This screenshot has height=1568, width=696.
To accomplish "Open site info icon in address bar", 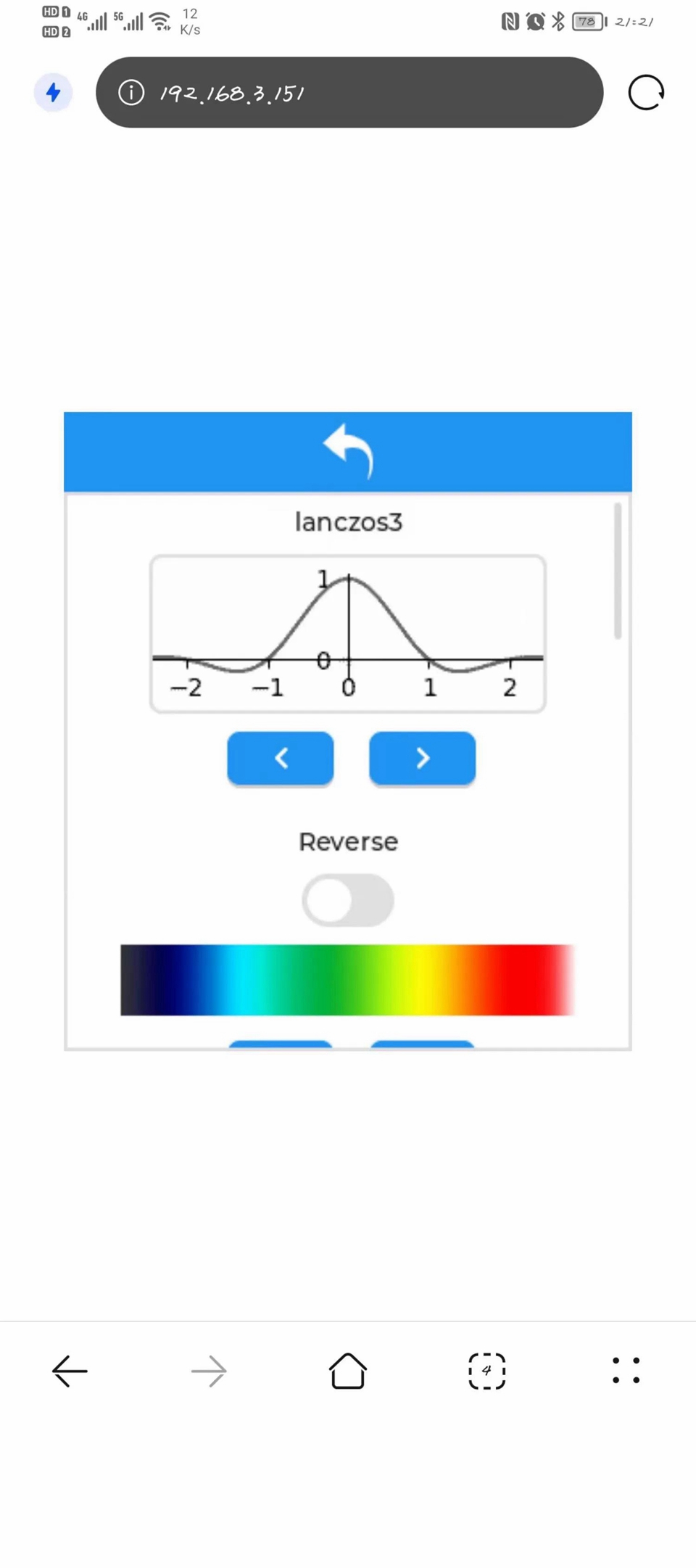I will pos(131,93).
